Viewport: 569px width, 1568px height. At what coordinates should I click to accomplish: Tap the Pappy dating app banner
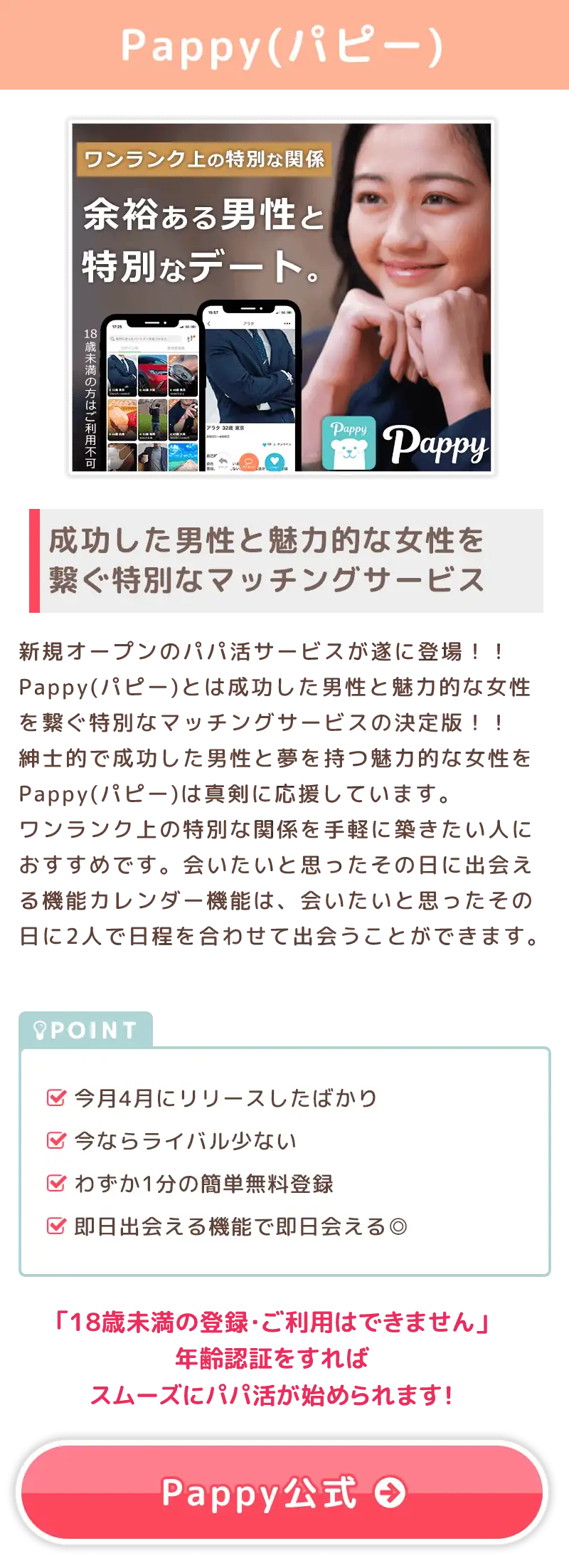[282, 299]
